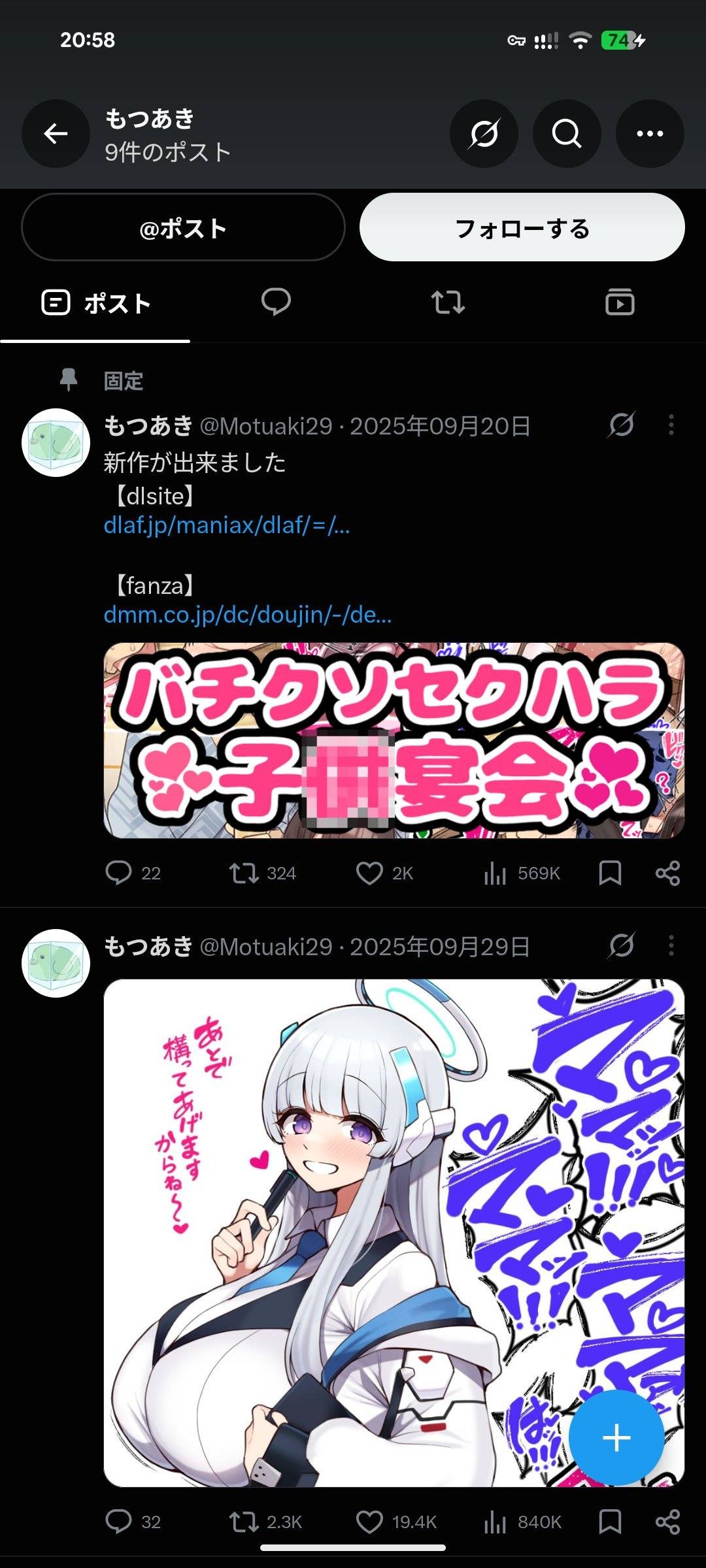The image size is (706, 1568).
Task: Open the dlaf.jp dlsite link
Action: coord(227,525)
